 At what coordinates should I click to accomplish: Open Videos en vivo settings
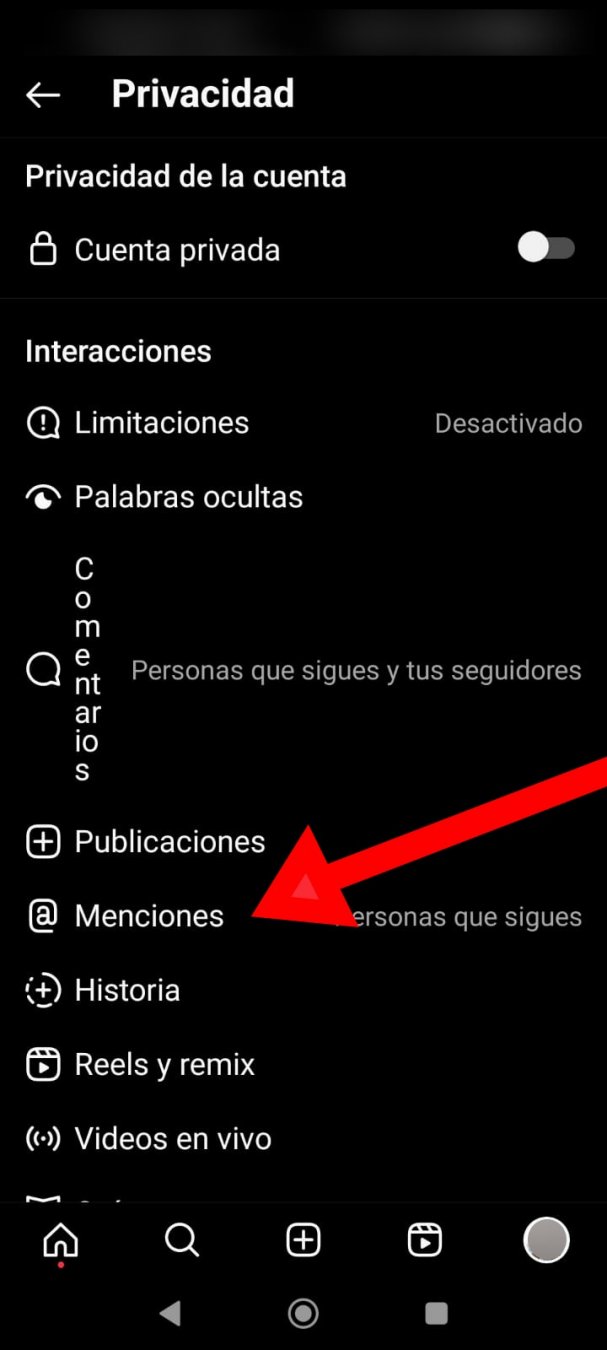tap(303, 1138)
